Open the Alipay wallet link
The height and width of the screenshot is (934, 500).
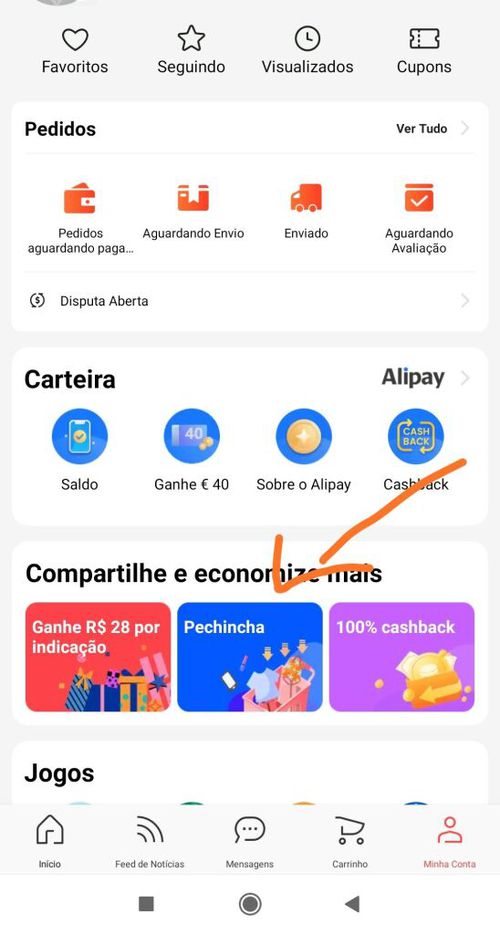point(426,378)
